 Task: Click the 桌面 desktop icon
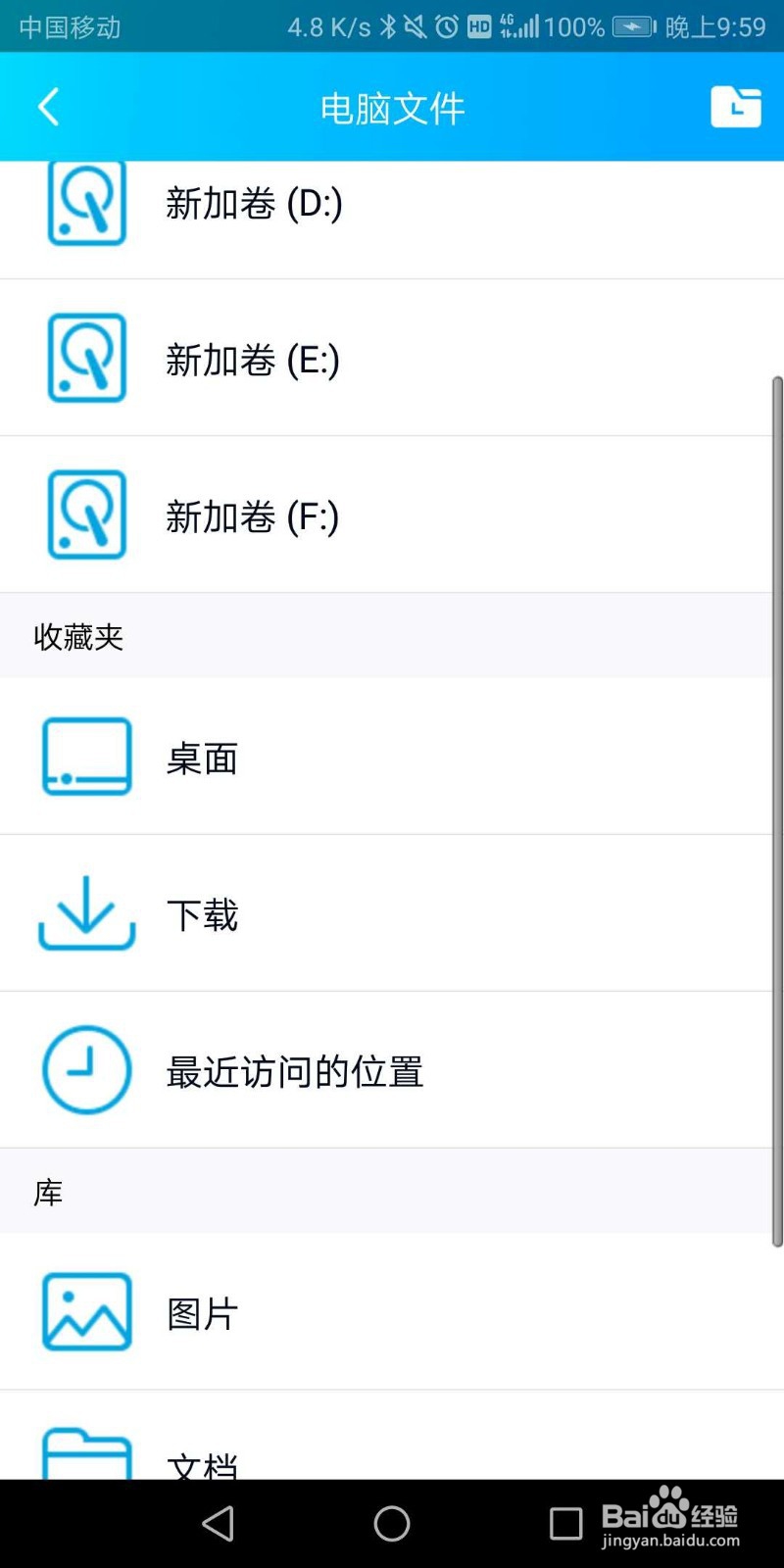click(x=85, y=757)
